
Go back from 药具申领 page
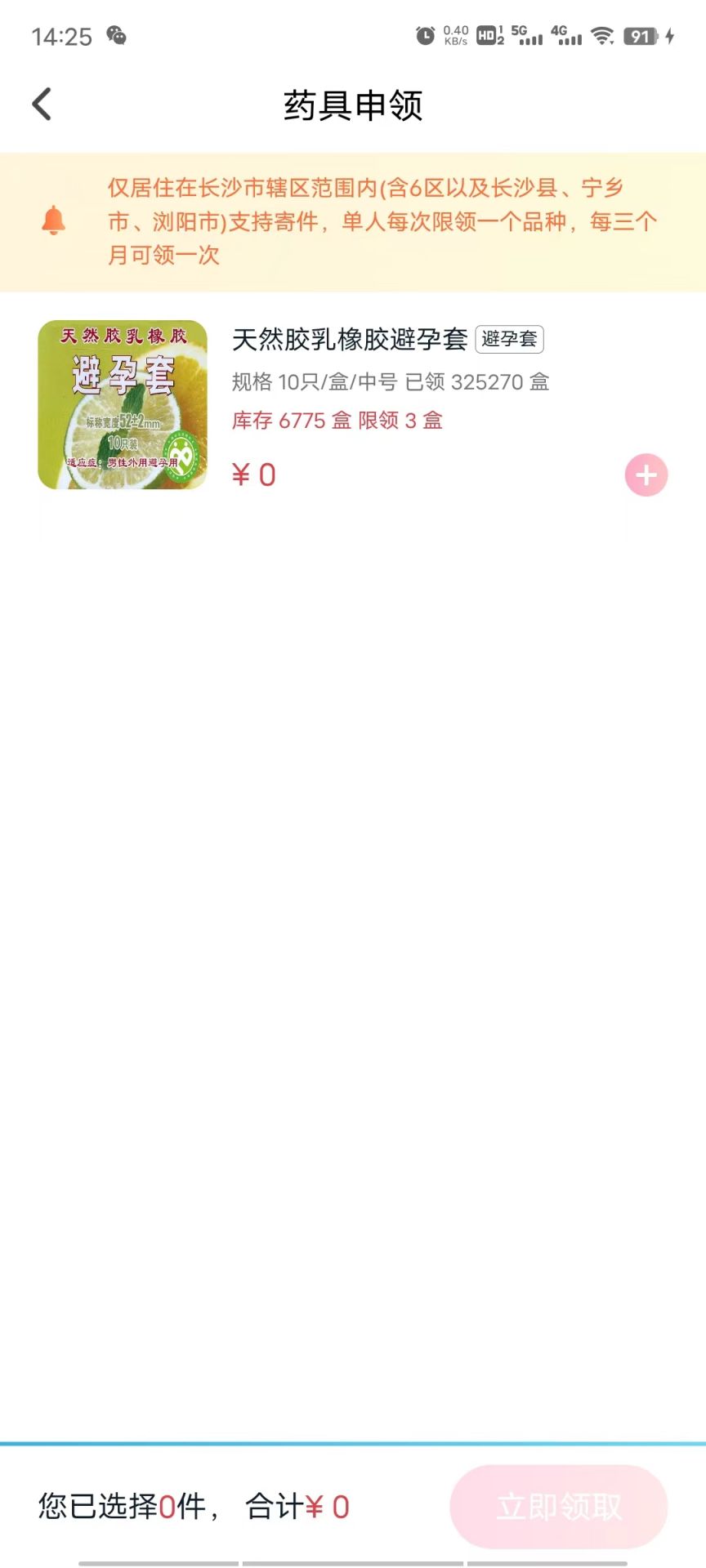click(x=42, y=105)
